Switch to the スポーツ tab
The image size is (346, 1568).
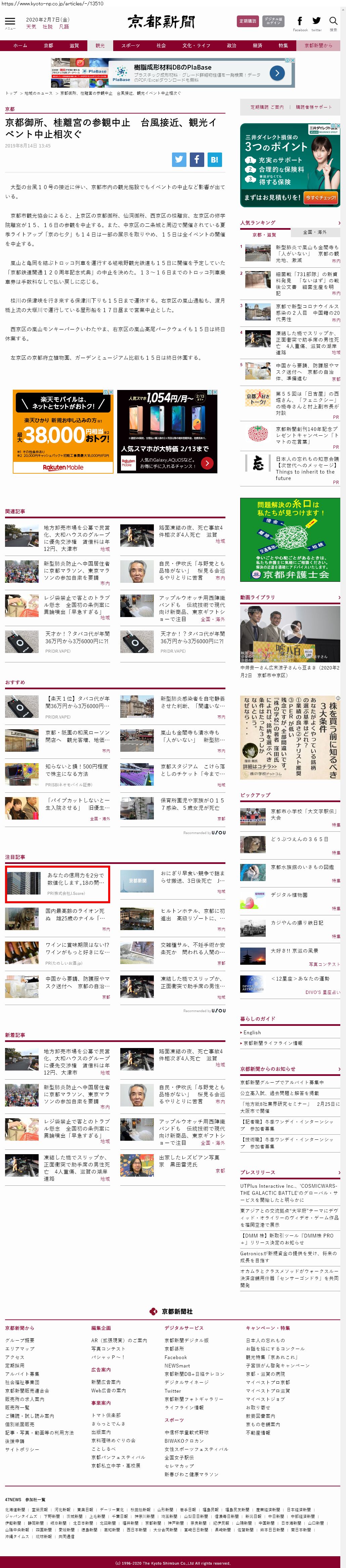coord(130,46)
